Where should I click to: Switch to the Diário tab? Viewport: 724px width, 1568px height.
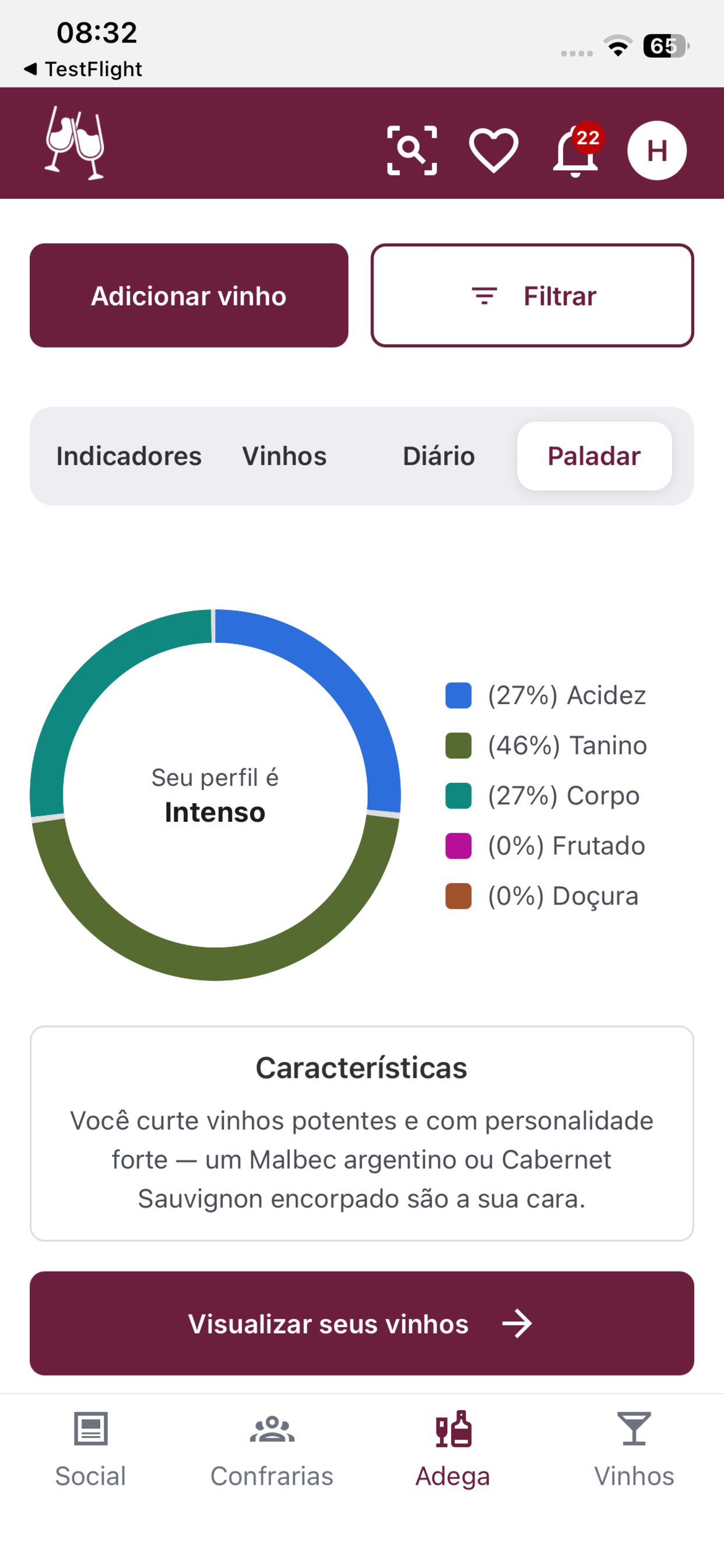[439, 456]
